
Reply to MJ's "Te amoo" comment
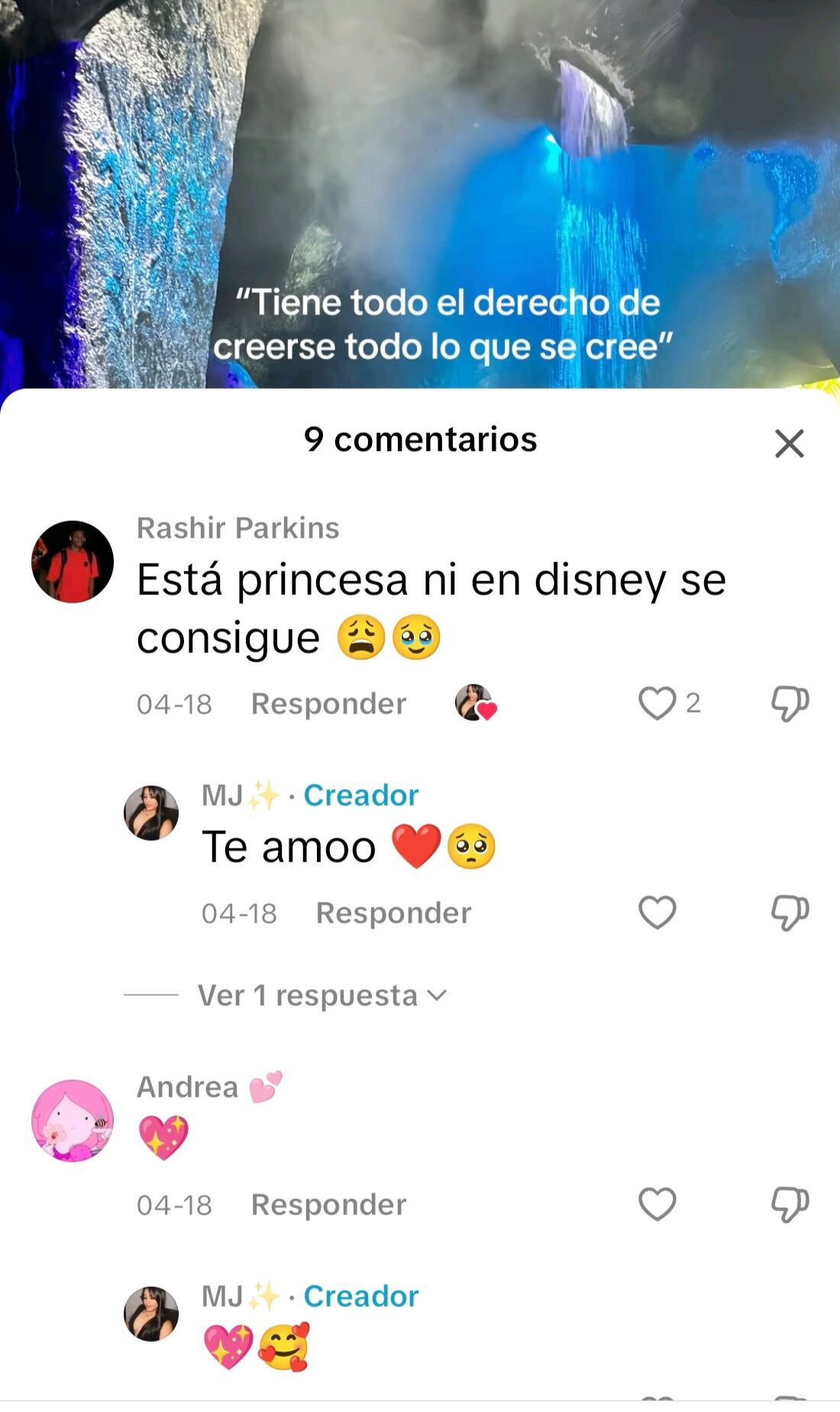[x=393, y=913]
